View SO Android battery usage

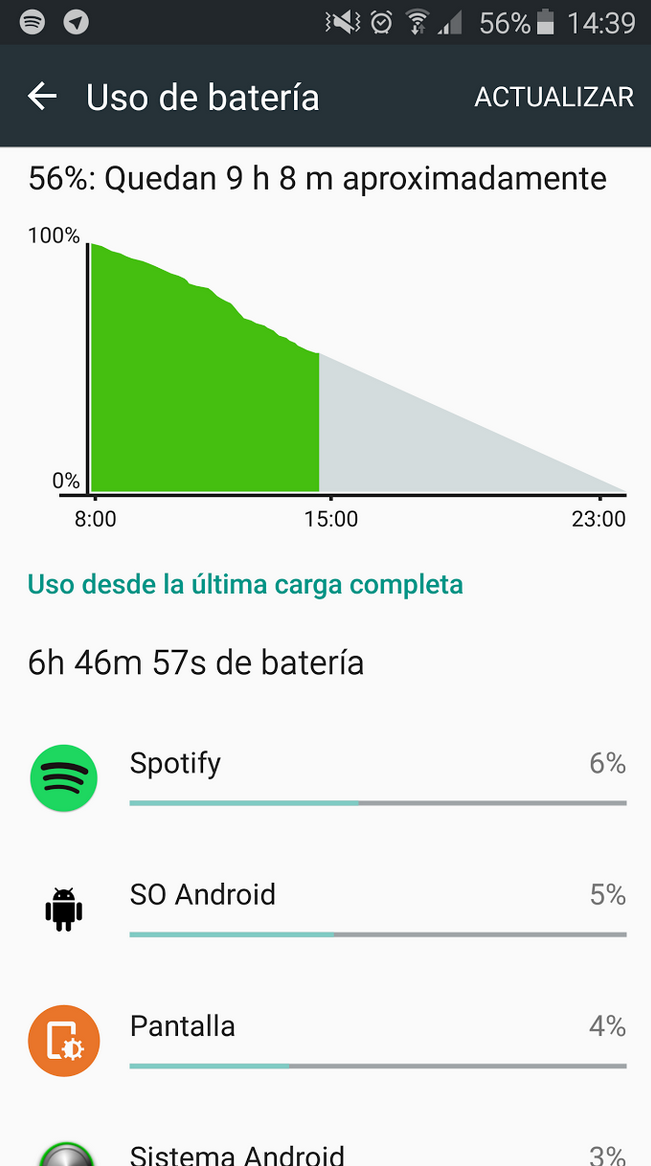326,908
